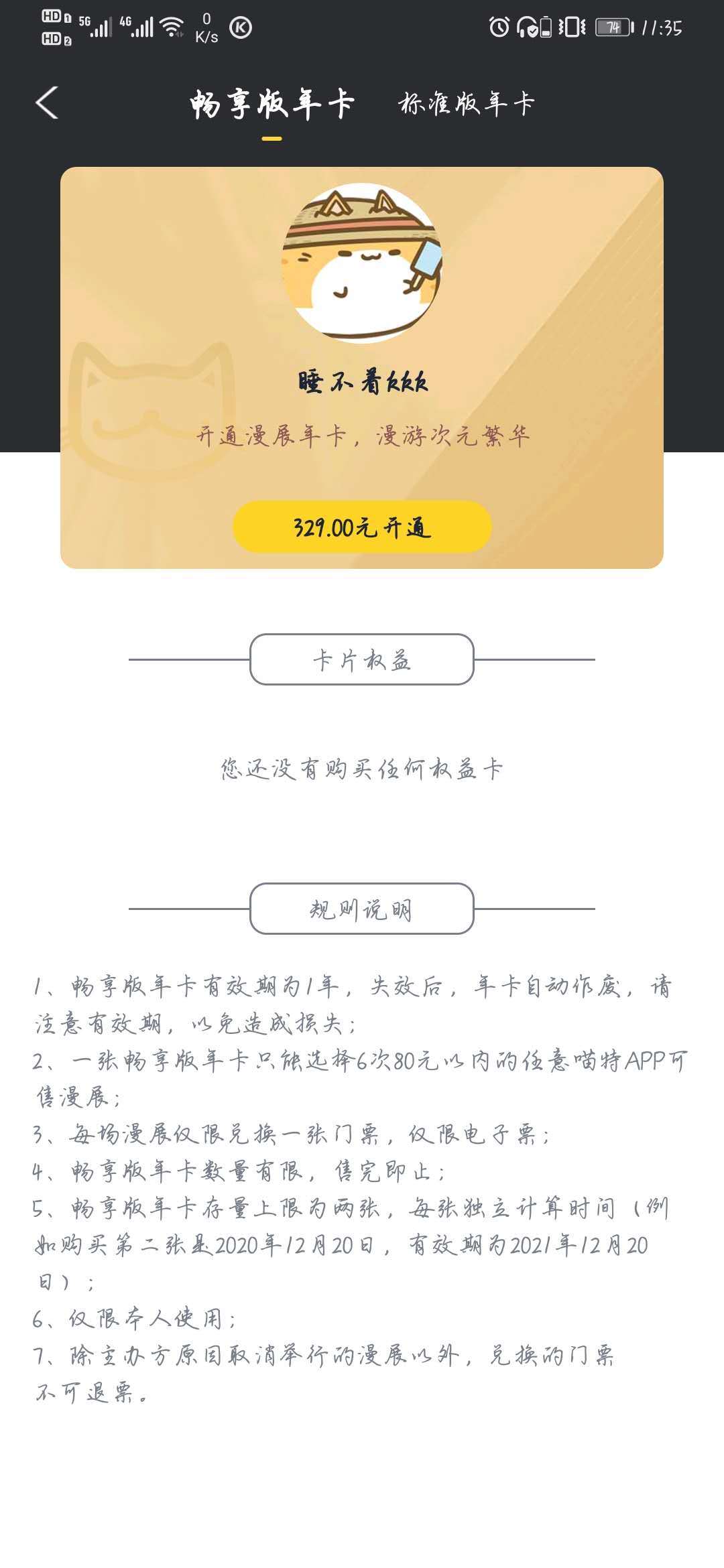Select the 畅享版年卡 tab

[x=271, y=105]
